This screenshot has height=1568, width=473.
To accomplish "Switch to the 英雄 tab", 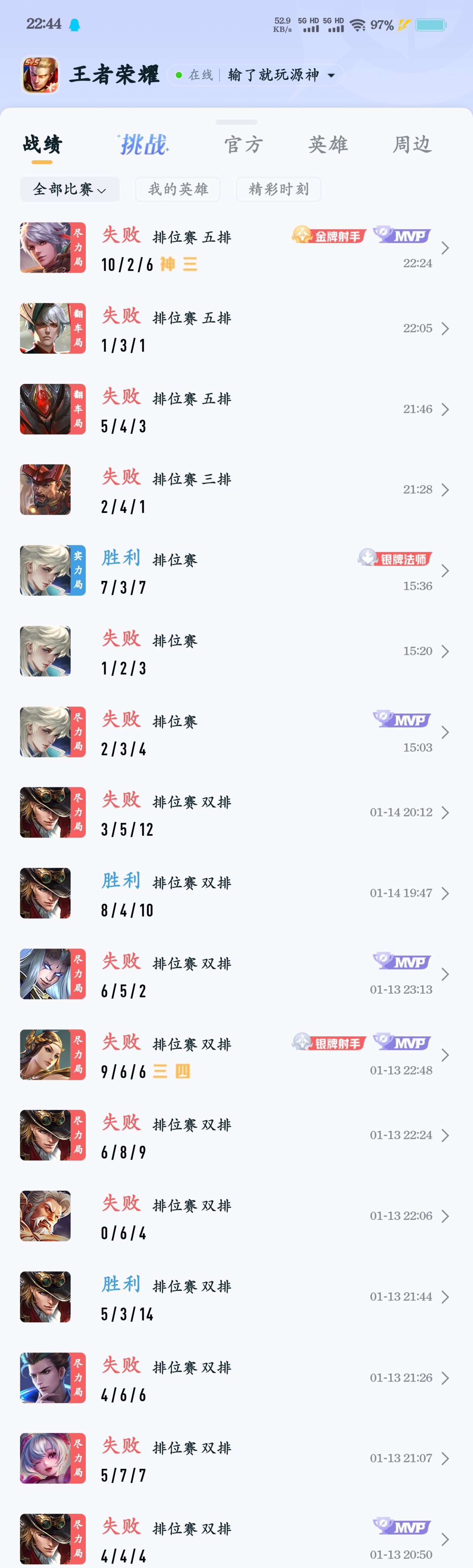I will pyautogui.click(x=327, y=145).
